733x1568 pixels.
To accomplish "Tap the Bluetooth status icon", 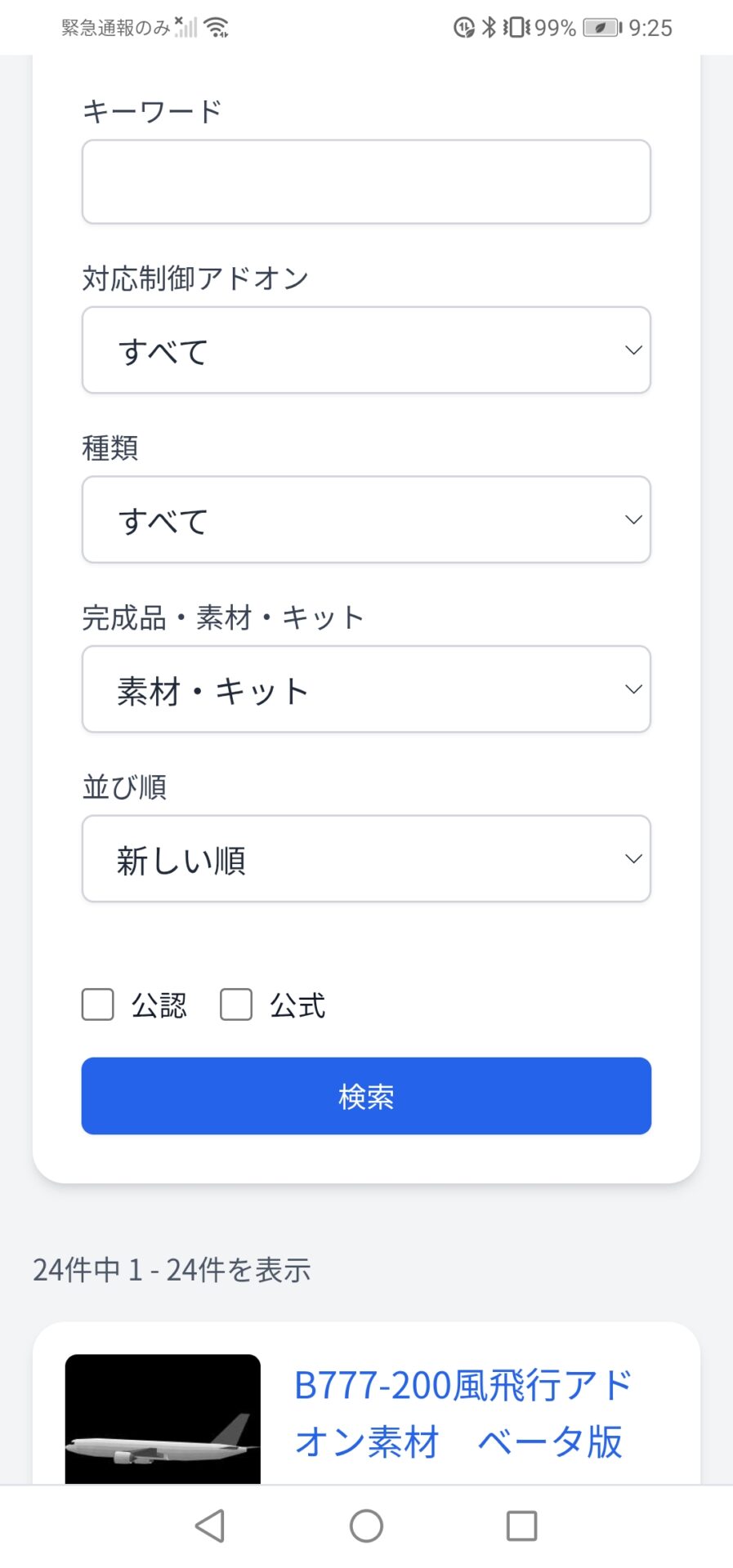I will pyautogui.click(x=488, y=27).
